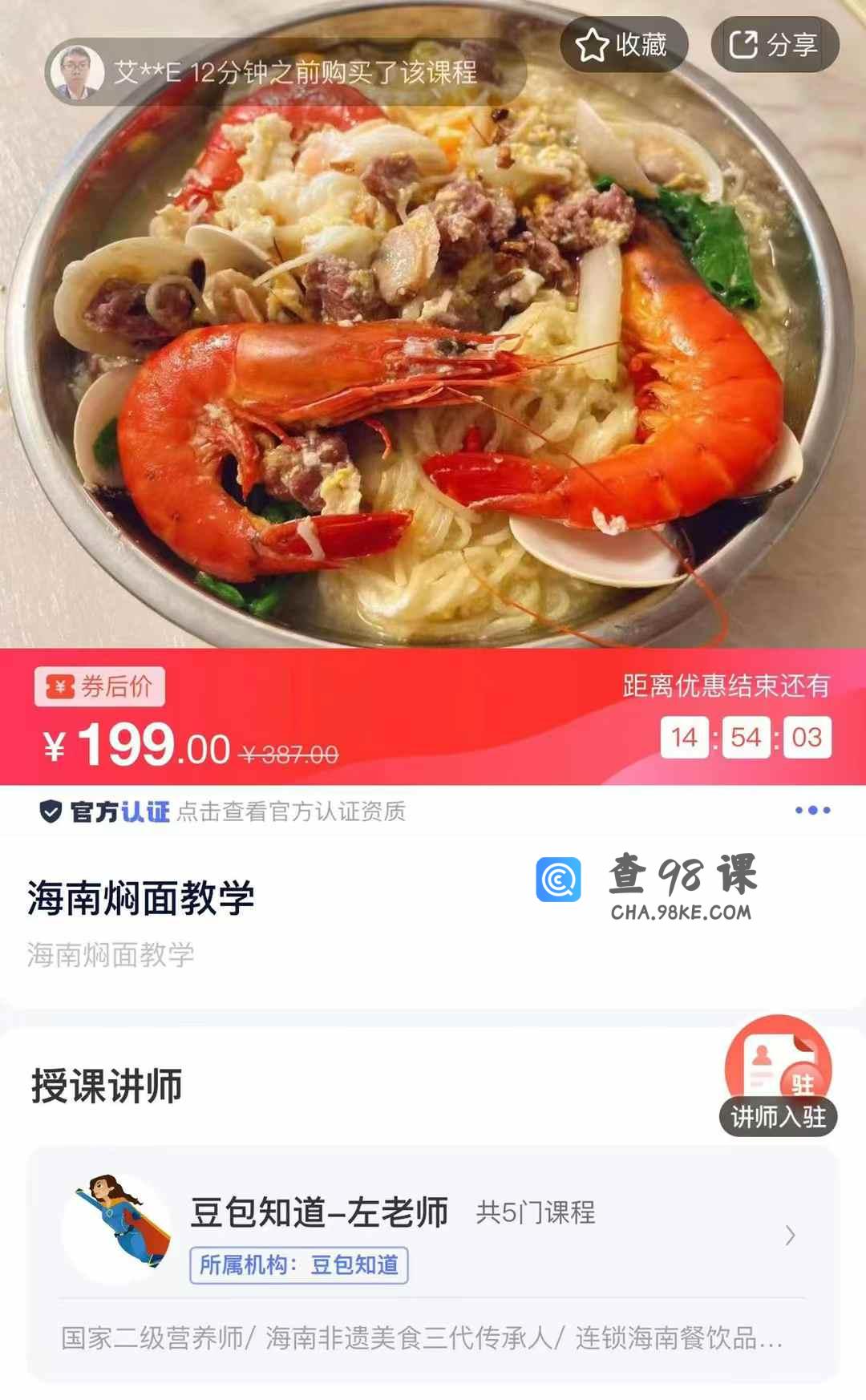
Task: Open the three-dot more options menu
Action: coord(812,811)
